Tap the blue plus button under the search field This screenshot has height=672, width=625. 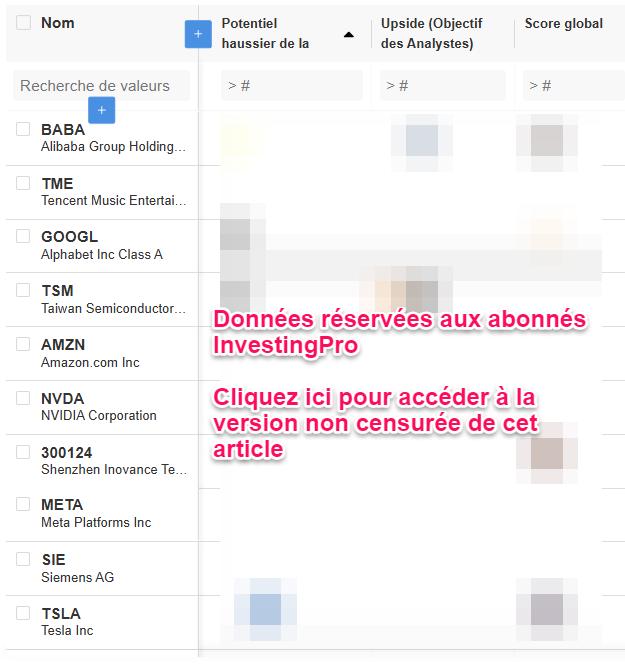pos(101,111)
